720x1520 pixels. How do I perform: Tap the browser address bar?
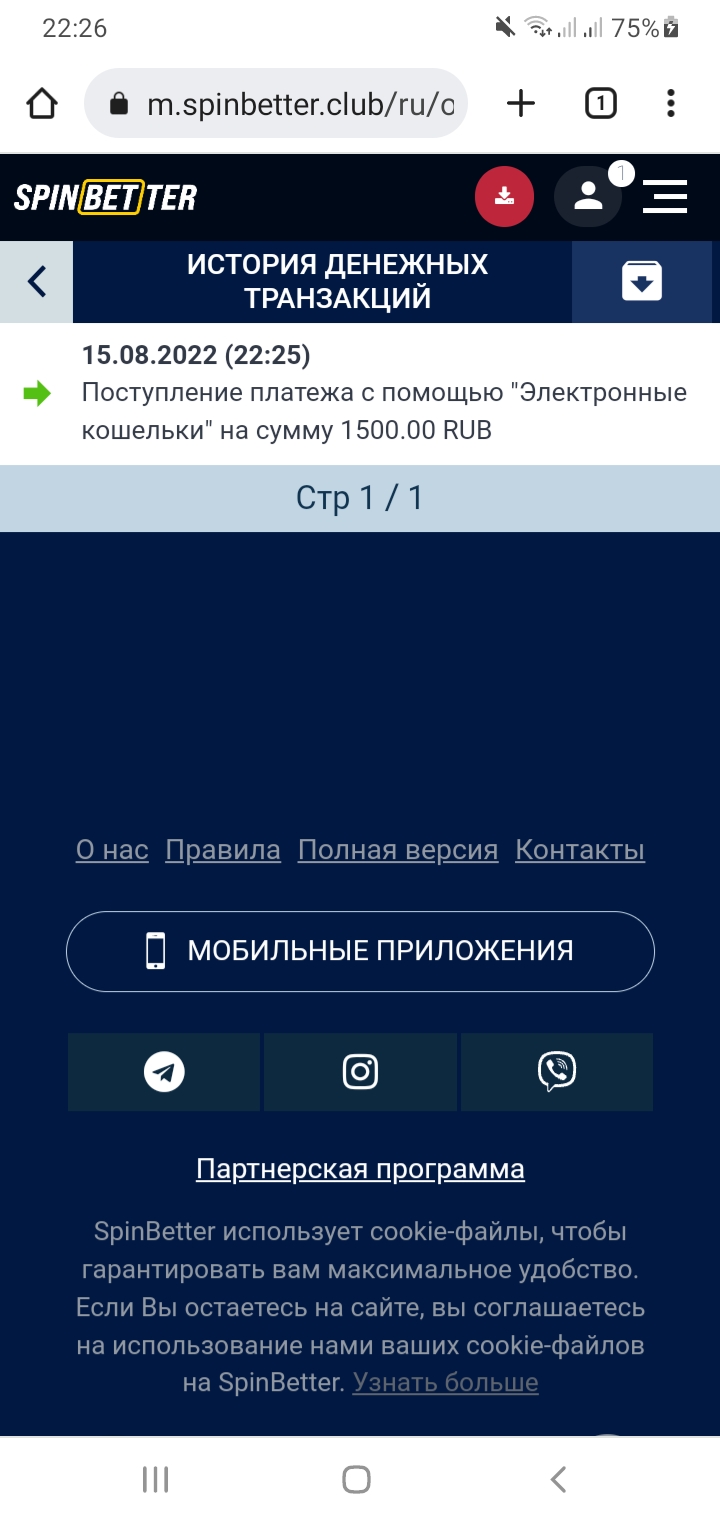[276, 103]
